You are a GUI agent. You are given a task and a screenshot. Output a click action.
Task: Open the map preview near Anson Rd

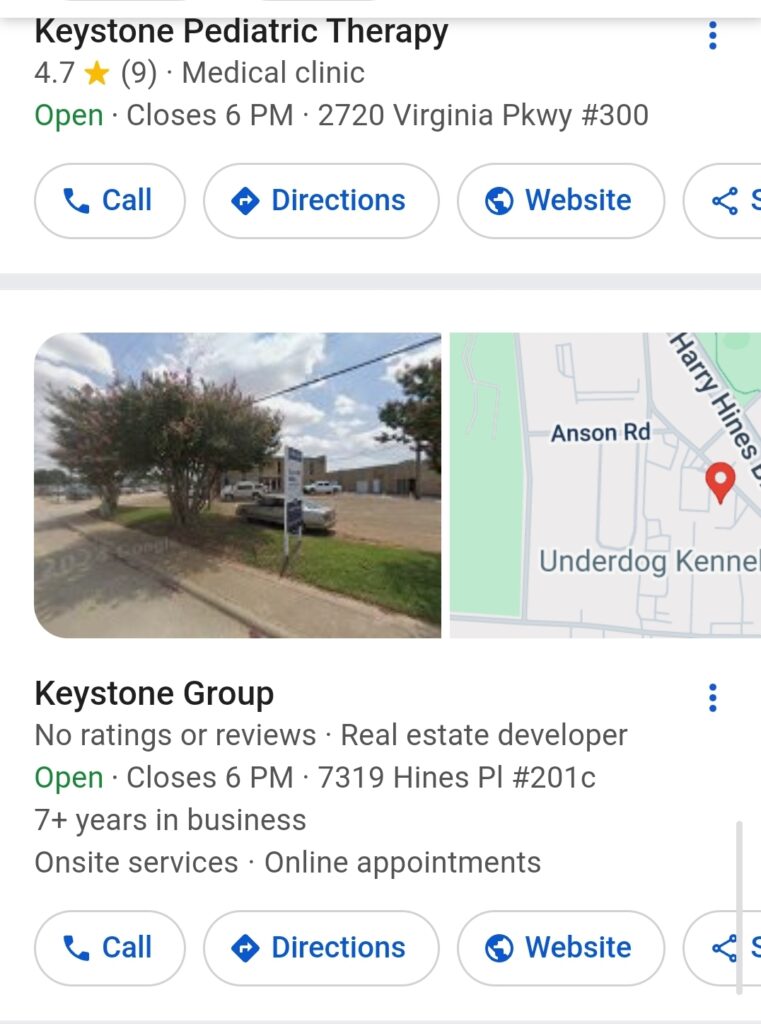(x=606, y=485)
